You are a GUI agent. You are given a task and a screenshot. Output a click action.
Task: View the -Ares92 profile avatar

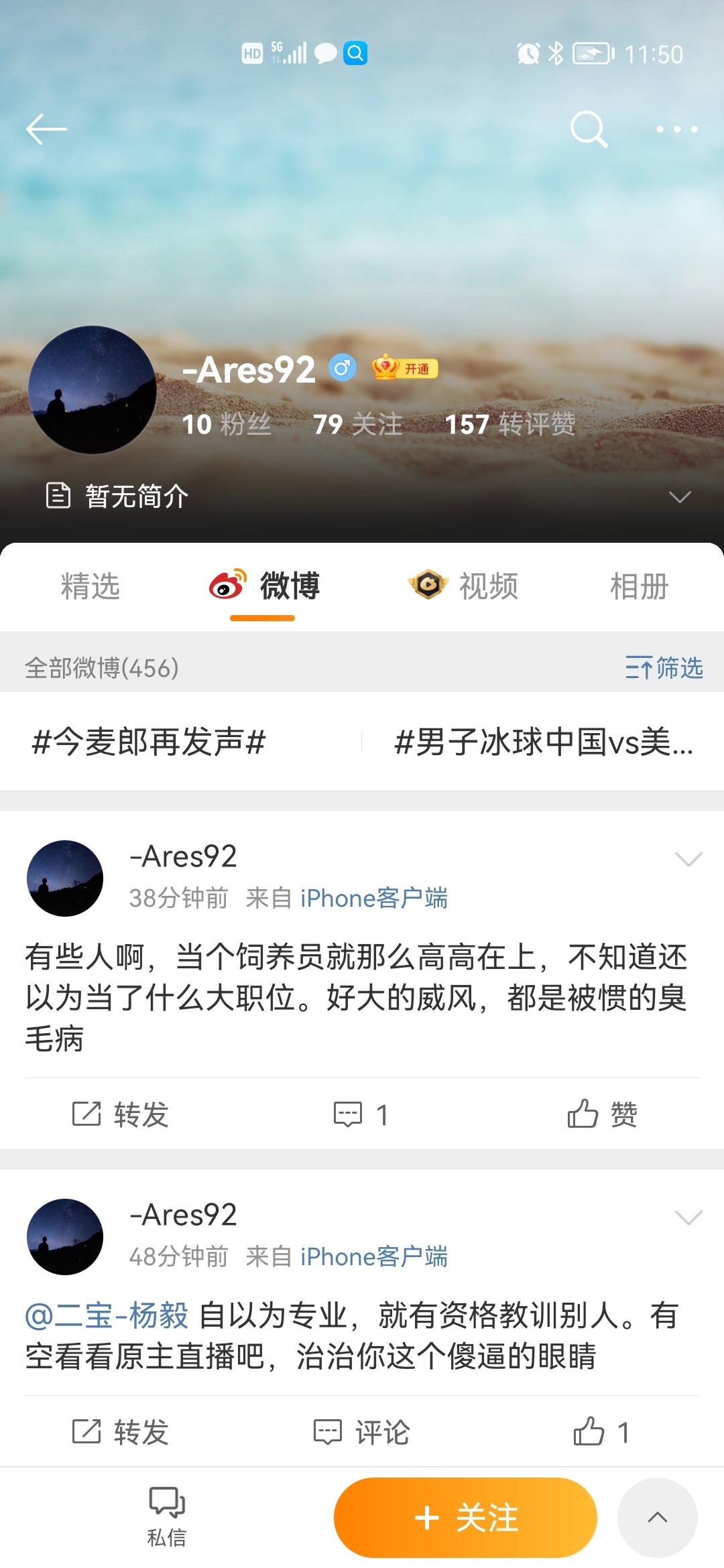pos(93,390)
